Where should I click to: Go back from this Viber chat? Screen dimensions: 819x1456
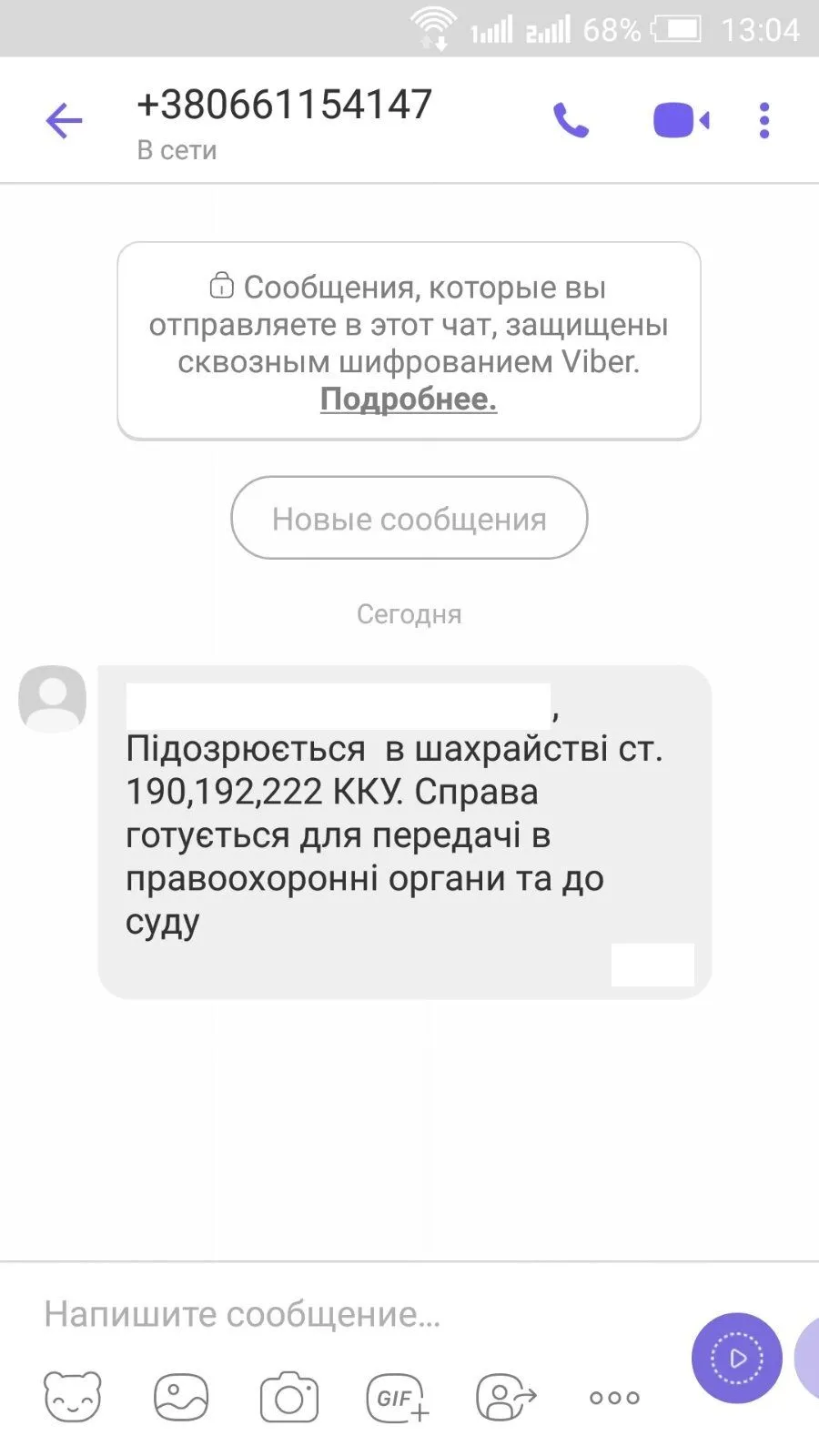point(64,120)
